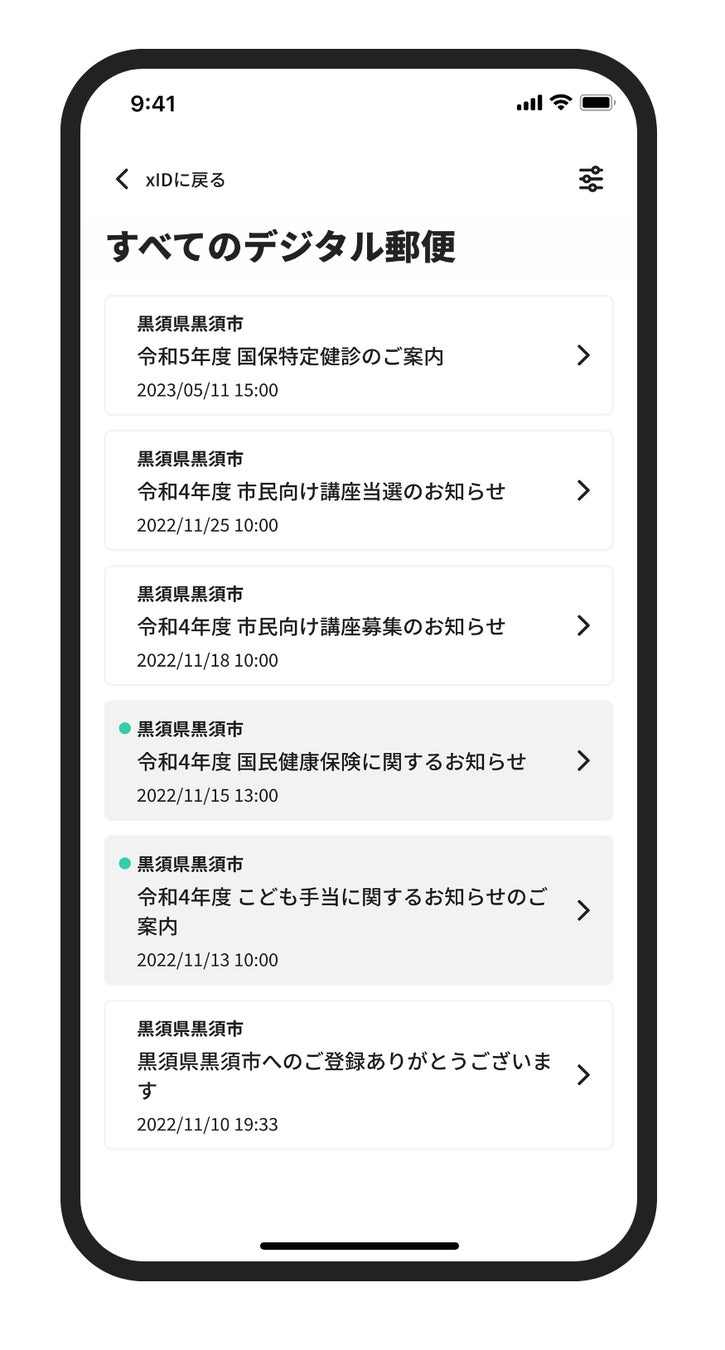The height and width of the screenshot is (1350, 725).
Task: Open unread こども手当に関するお知らせのご案内 mail
Action: [x=358, y=910]
